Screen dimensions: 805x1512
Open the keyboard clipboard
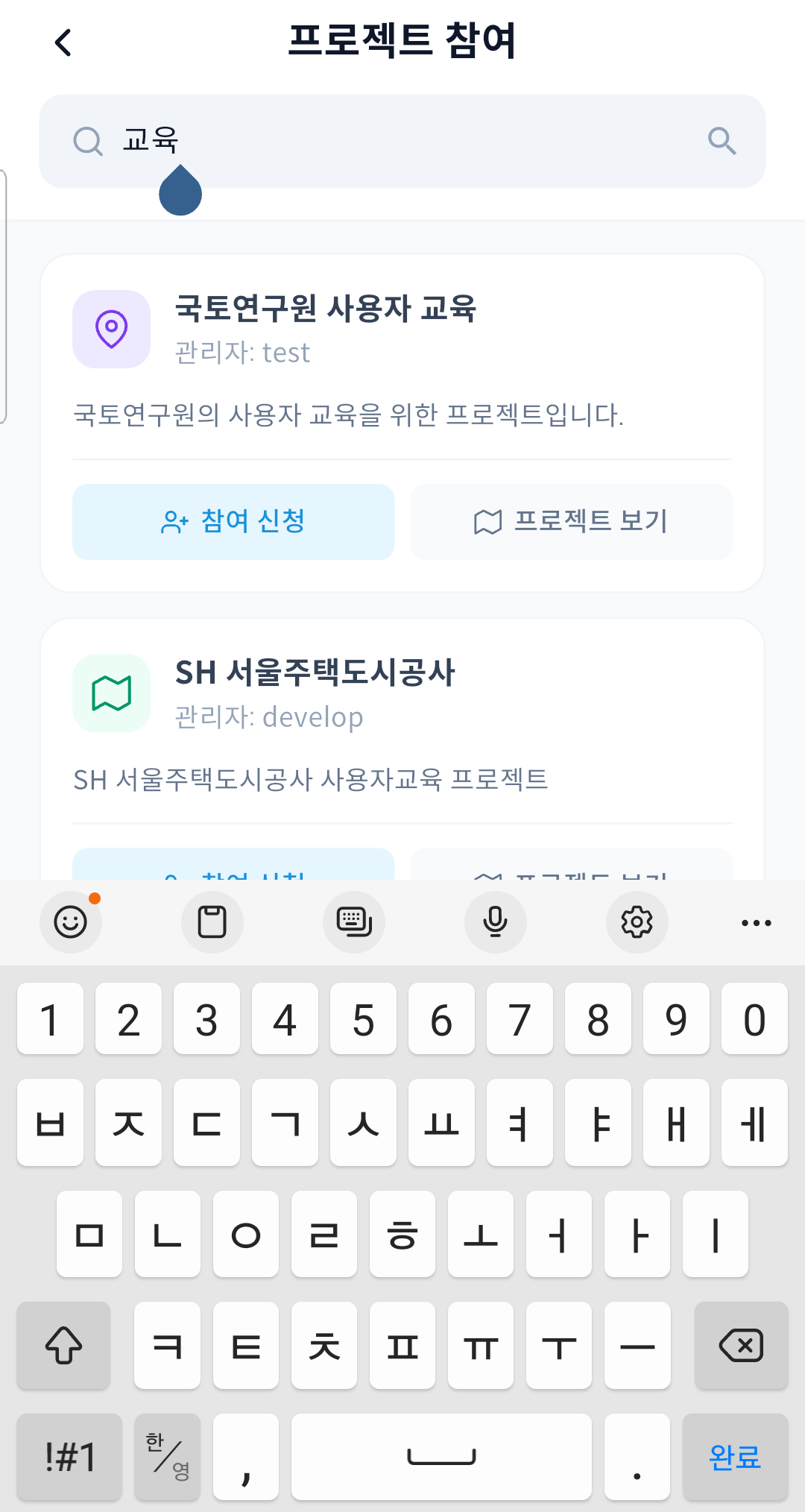click(212, 922)
